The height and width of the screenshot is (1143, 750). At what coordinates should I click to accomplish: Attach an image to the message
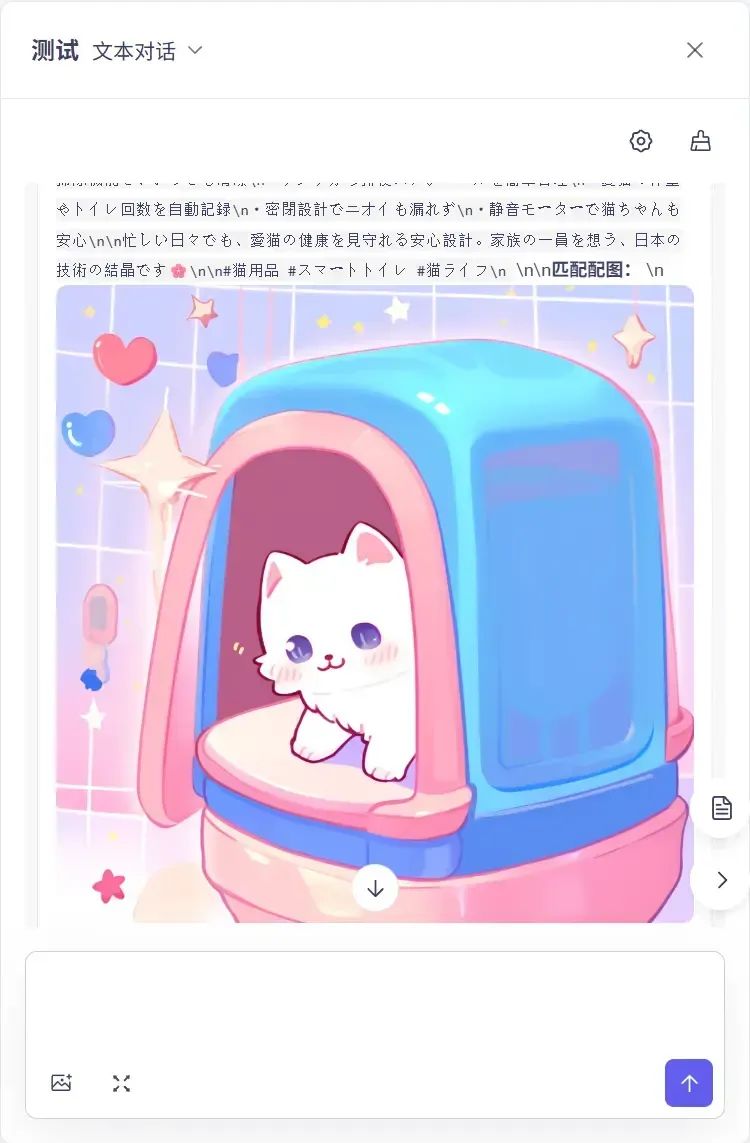point(61,1083)
